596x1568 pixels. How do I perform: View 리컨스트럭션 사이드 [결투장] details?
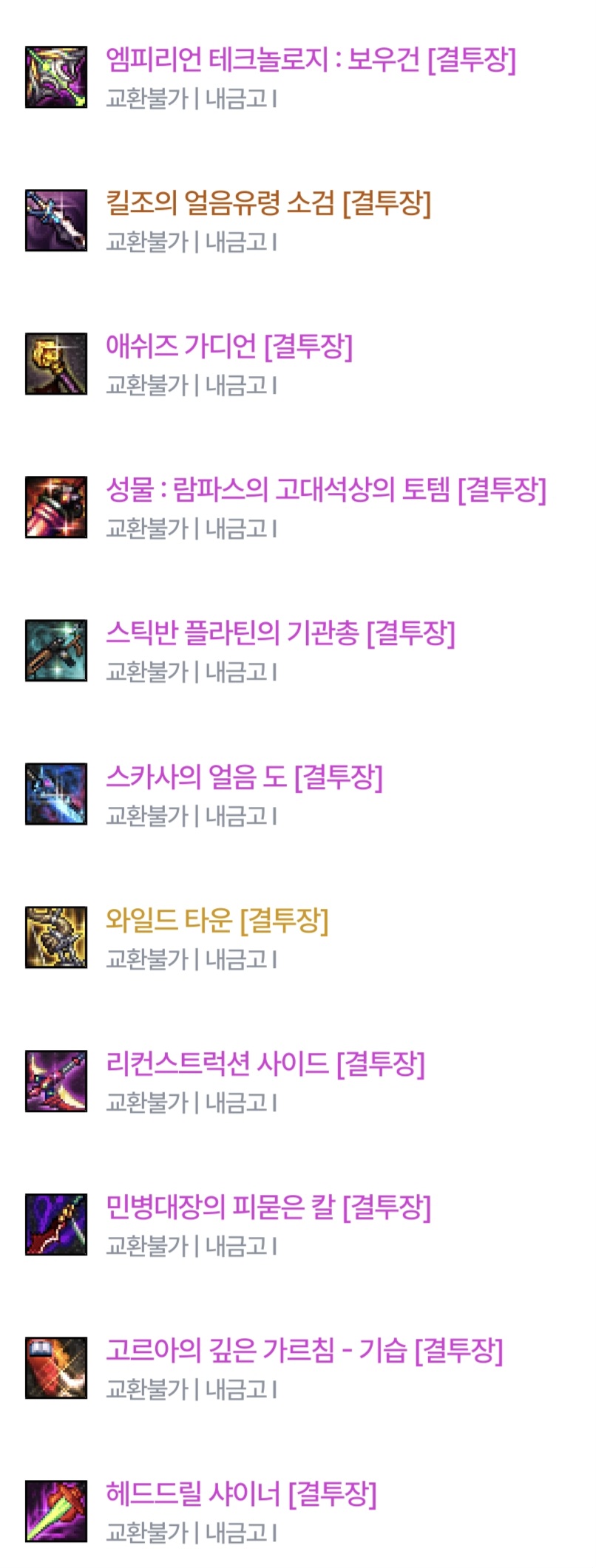point(265,1064)
